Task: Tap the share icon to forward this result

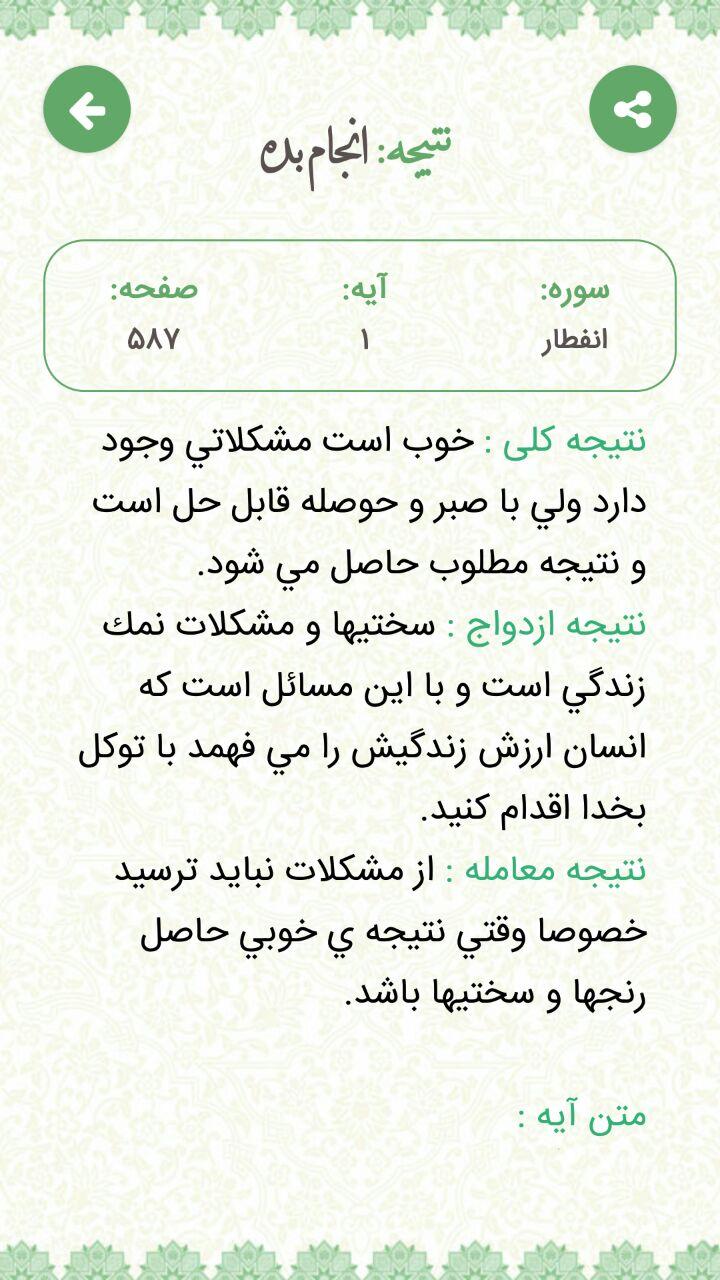Action: click(633, 109)
